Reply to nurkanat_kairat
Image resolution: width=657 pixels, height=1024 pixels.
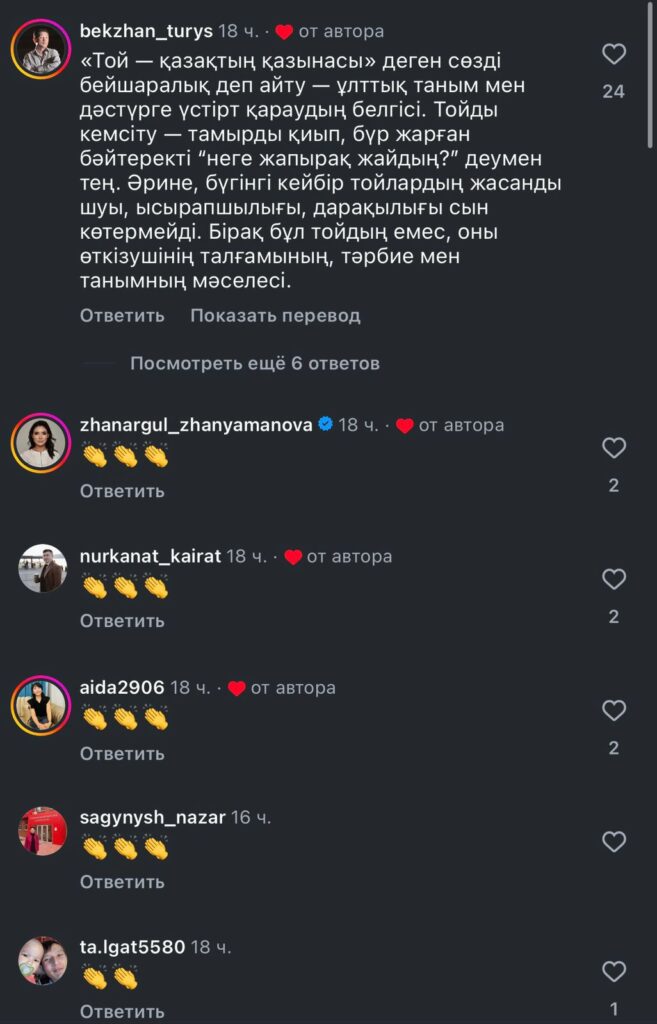pos(122,621)
